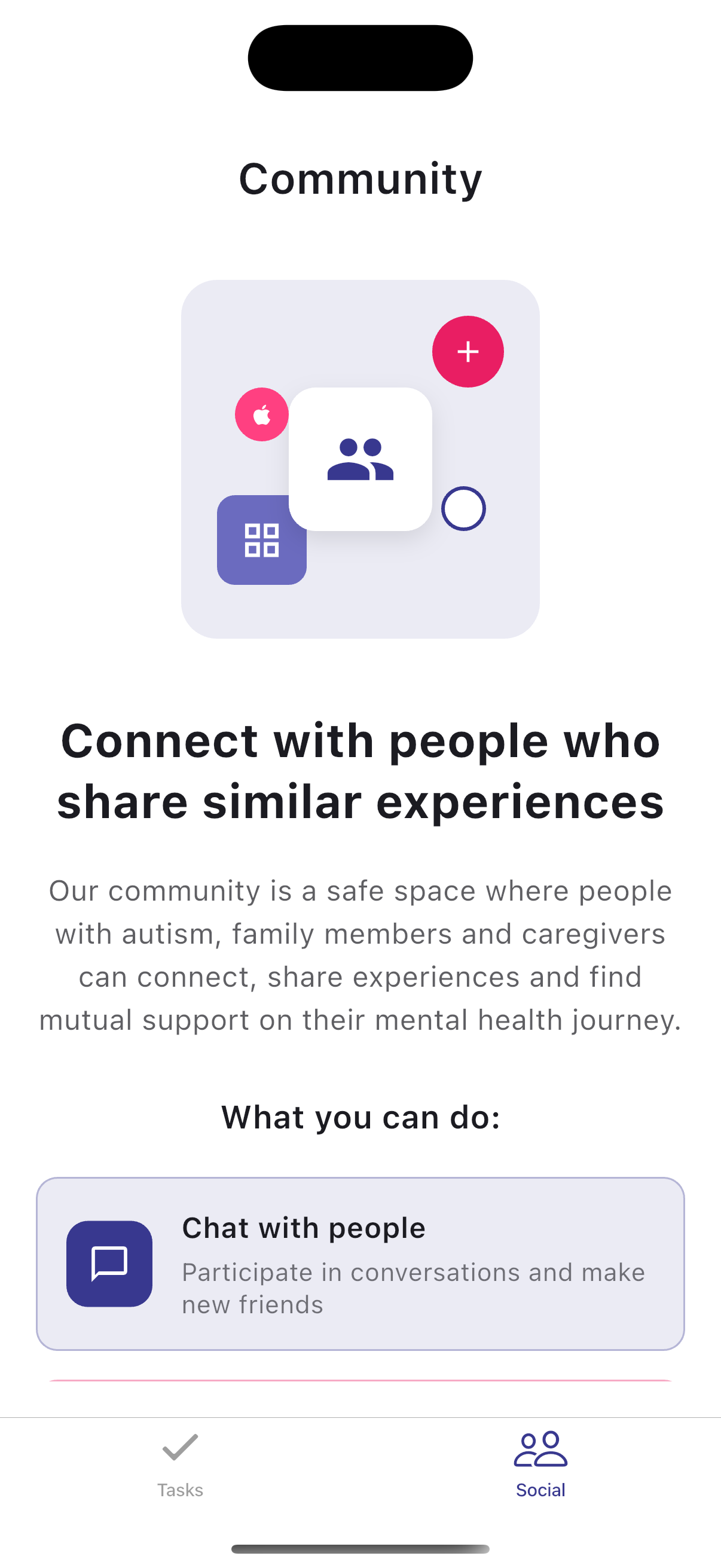Open the Chat with people card
The width and height of the screenshot is (721, 1568).
click(360, 1264)
